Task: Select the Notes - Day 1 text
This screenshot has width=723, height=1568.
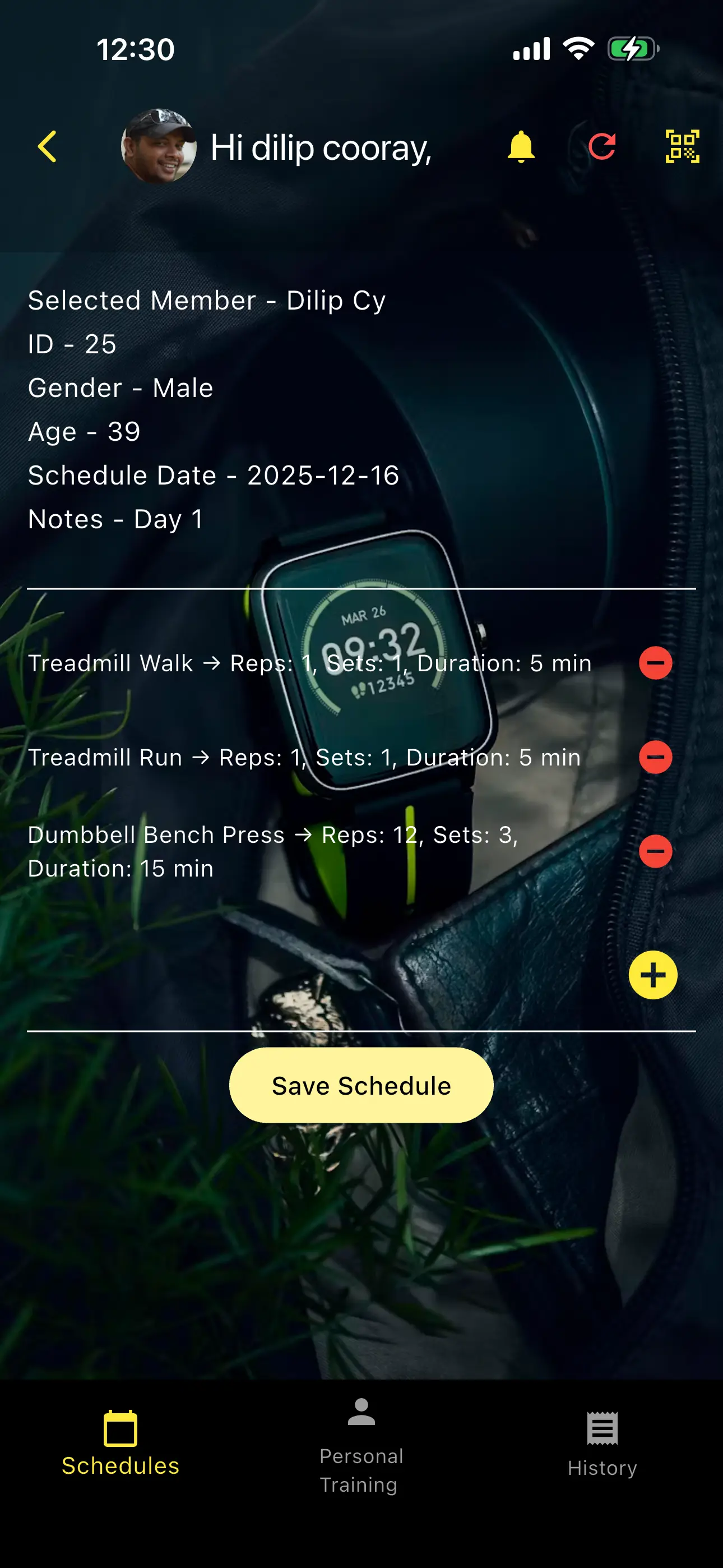Action: 114,519
